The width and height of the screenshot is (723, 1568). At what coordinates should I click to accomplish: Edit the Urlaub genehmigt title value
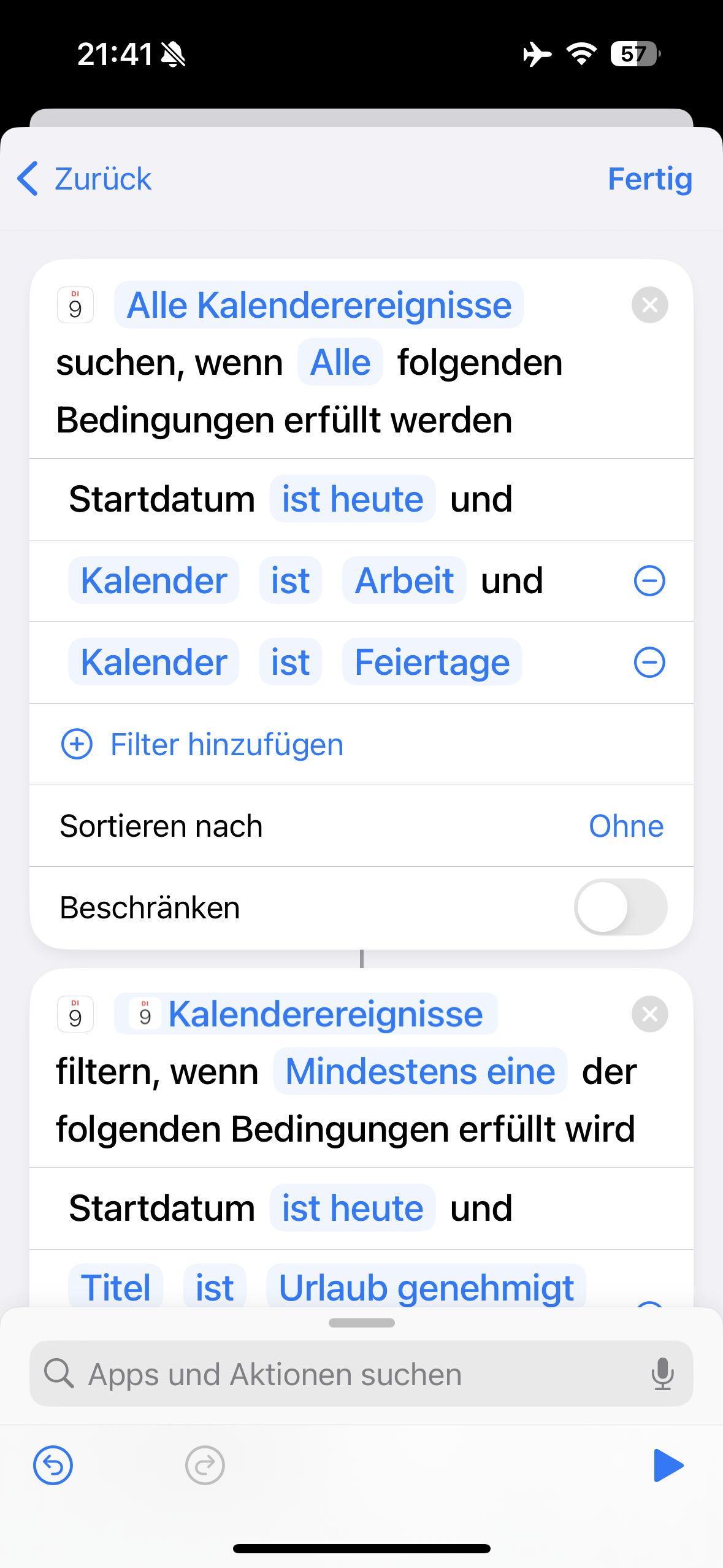pyautogui.click(x=426, y=1287)
